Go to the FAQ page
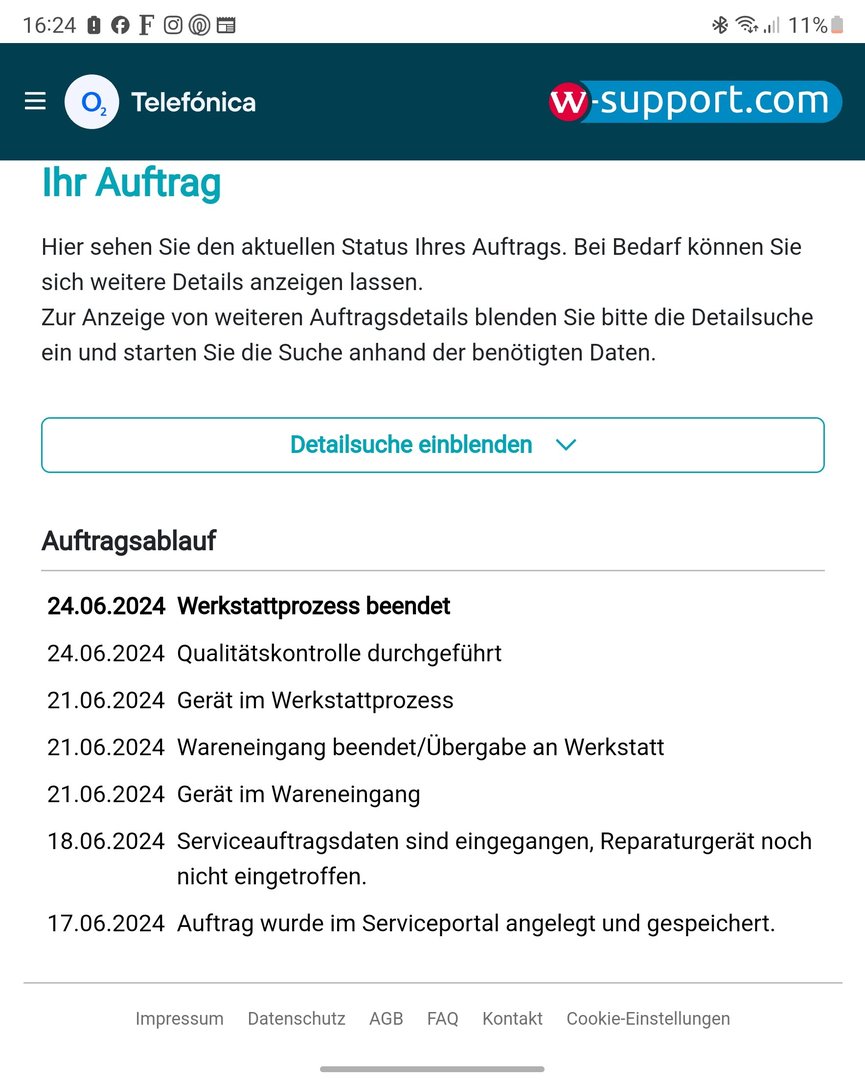This screenshot has width=865, height=1080. 442,1018
